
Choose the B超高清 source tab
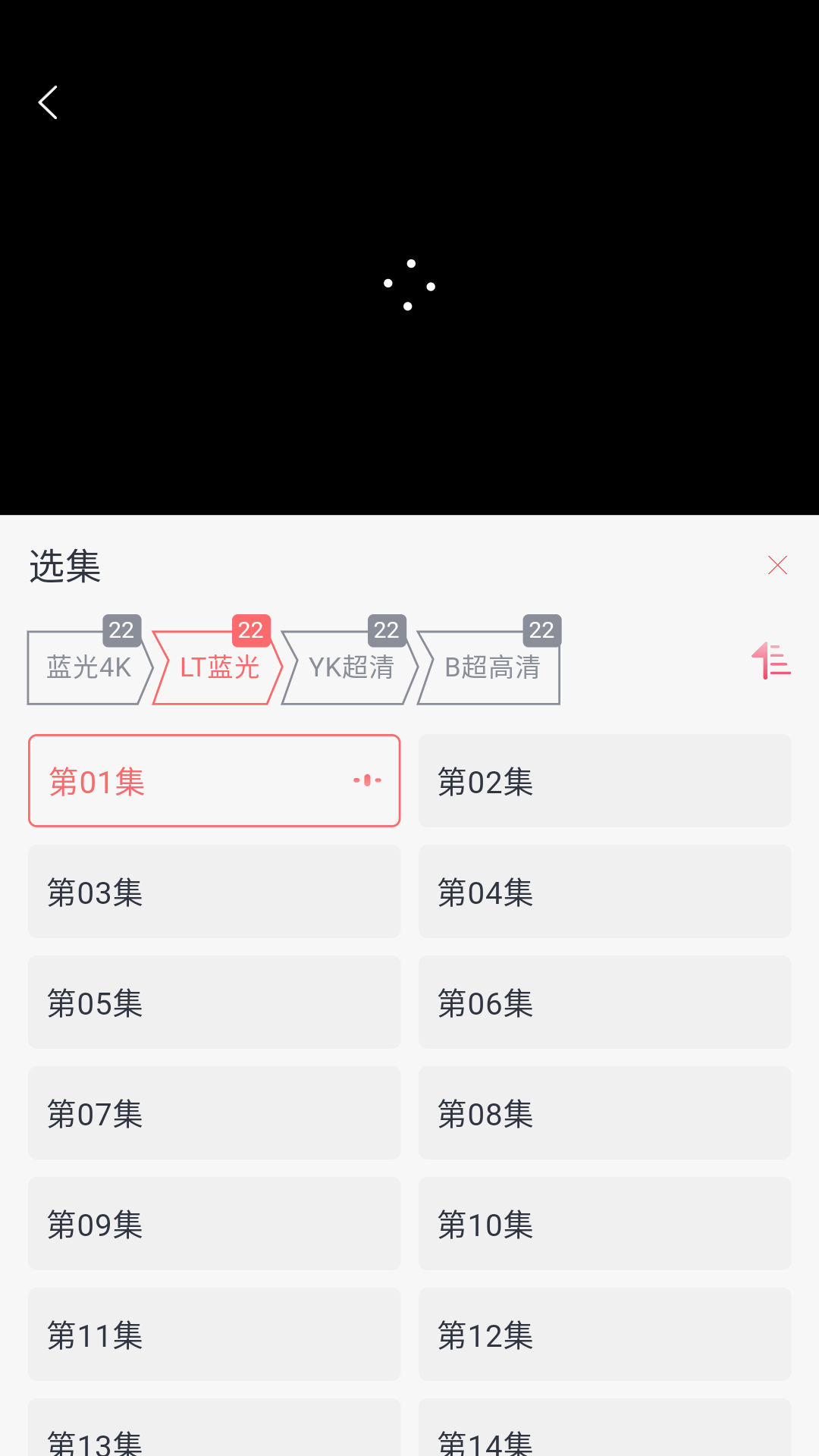coord(491,667)
